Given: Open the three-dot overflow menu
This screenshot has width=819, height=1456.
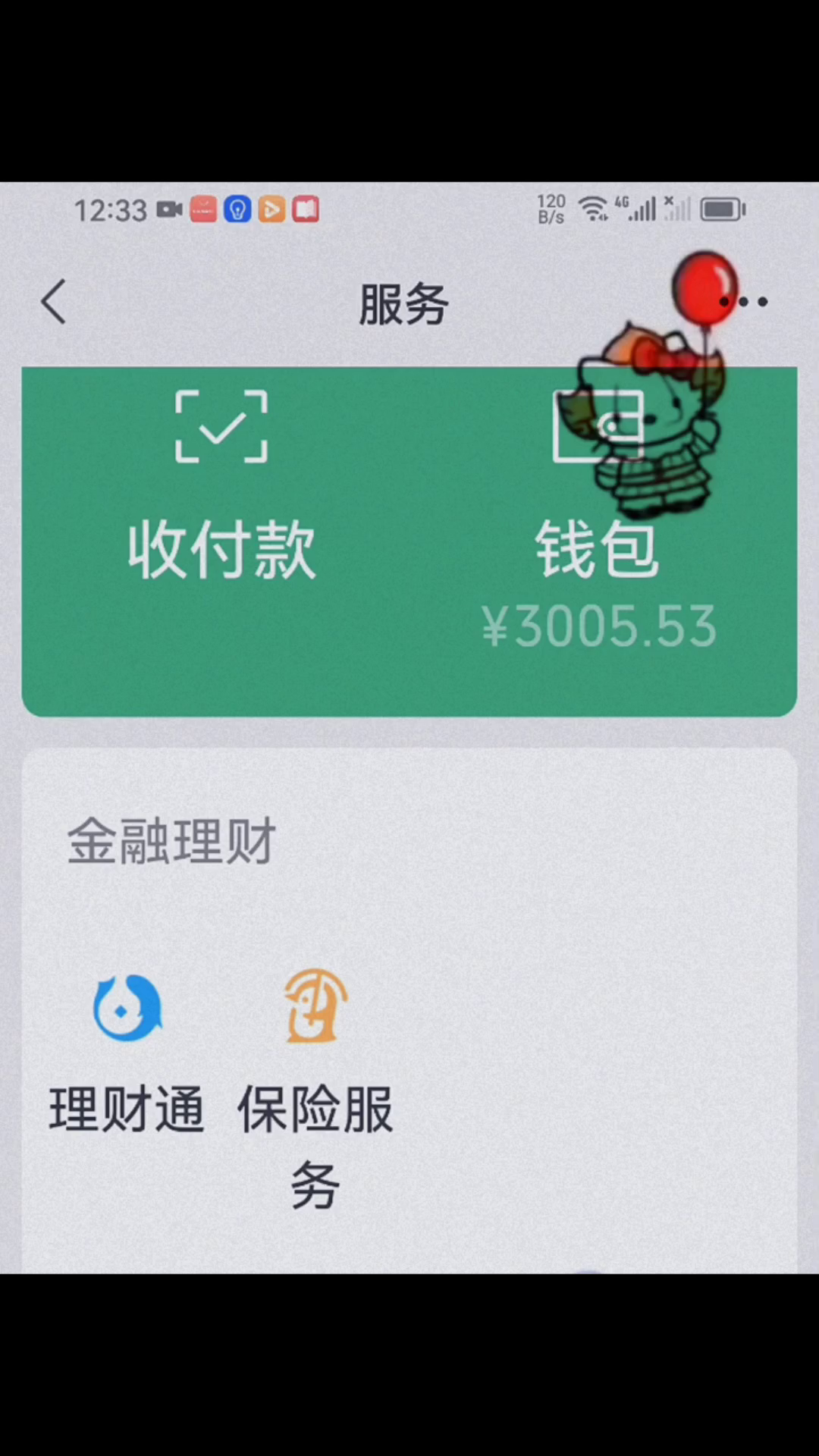Looking at the screenshot, I should 744,302.
